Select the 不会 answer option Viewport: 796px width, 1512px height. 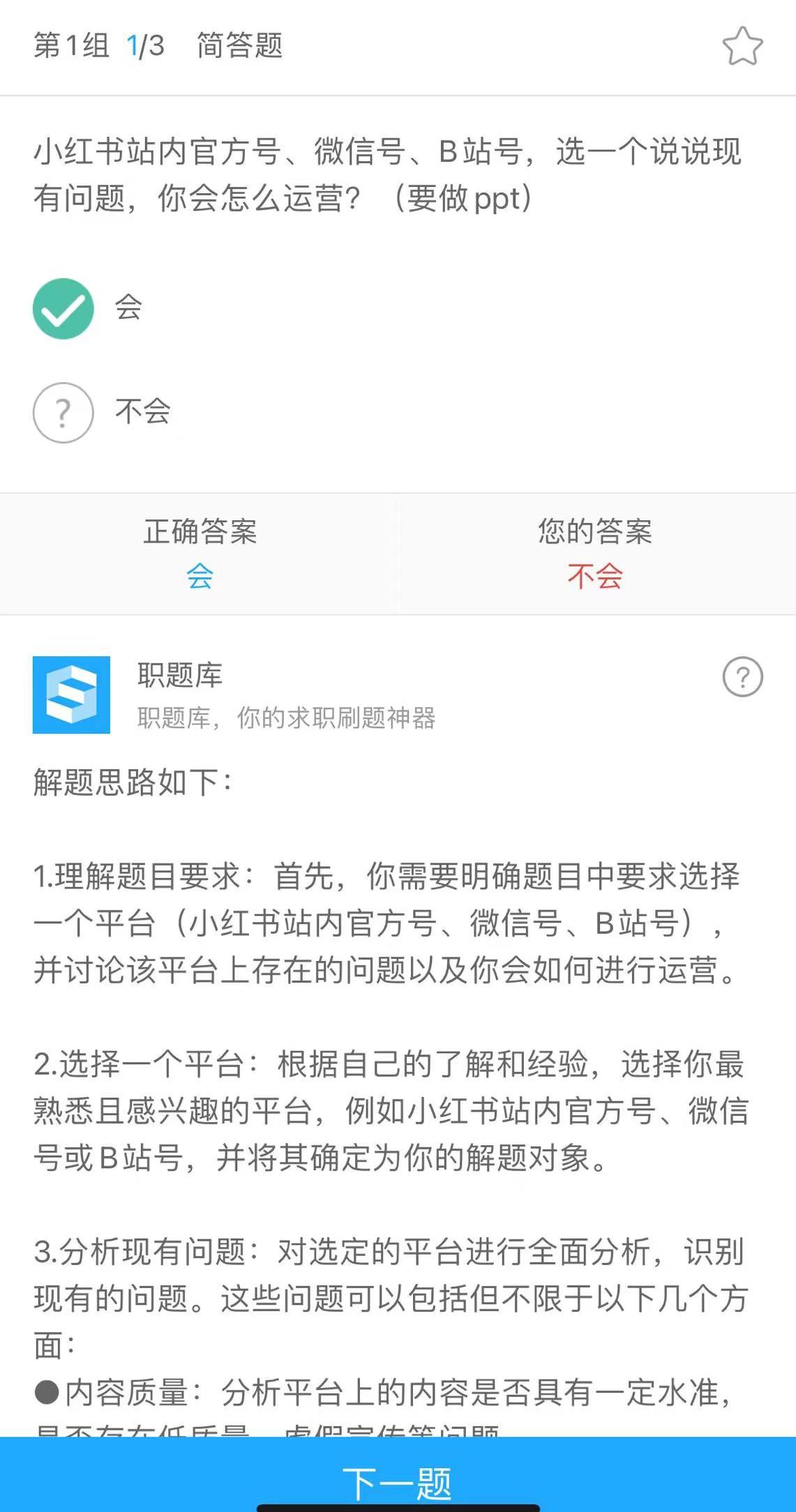coord(63,412)
